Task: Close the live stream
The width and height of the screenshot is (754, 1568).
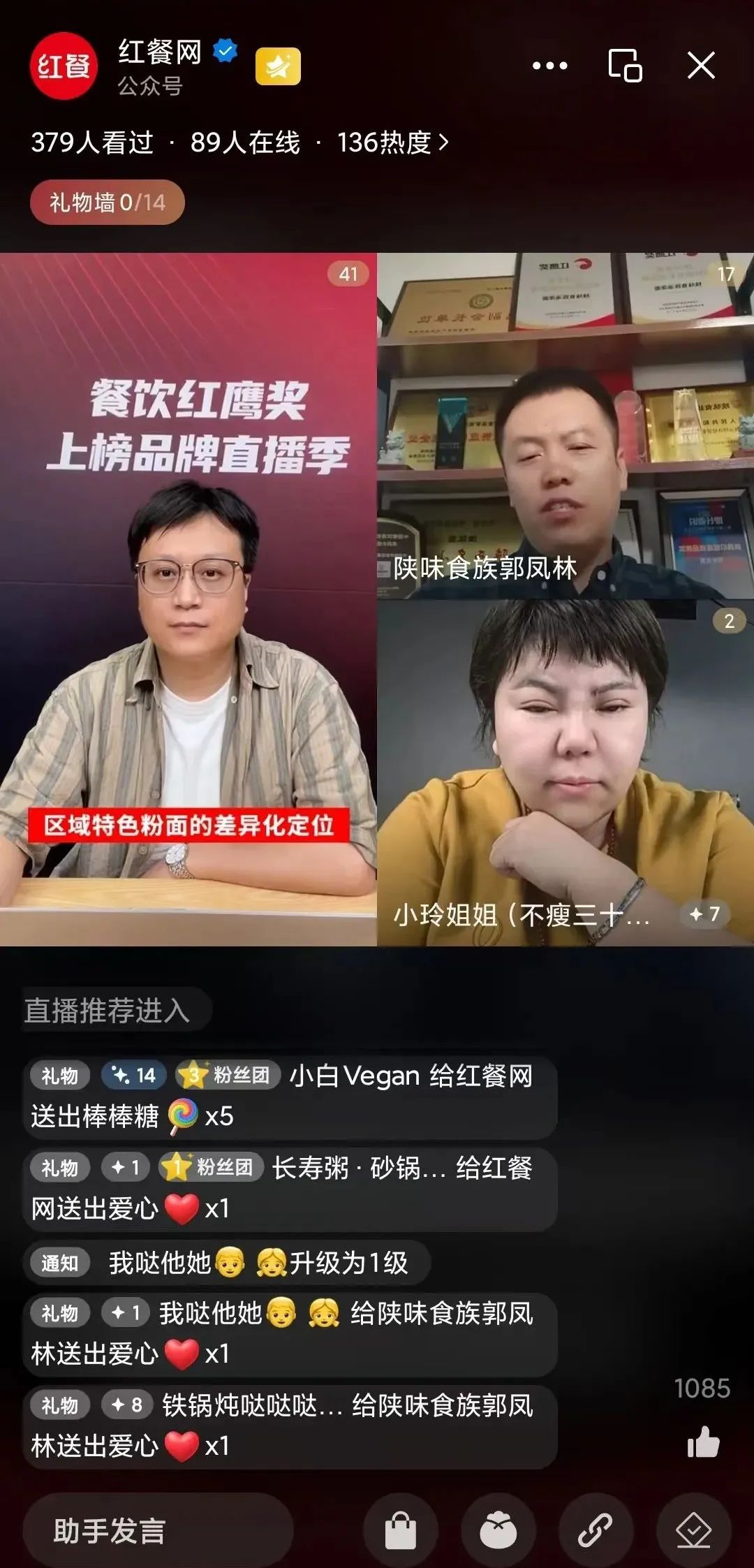Action: pos(701,66)
